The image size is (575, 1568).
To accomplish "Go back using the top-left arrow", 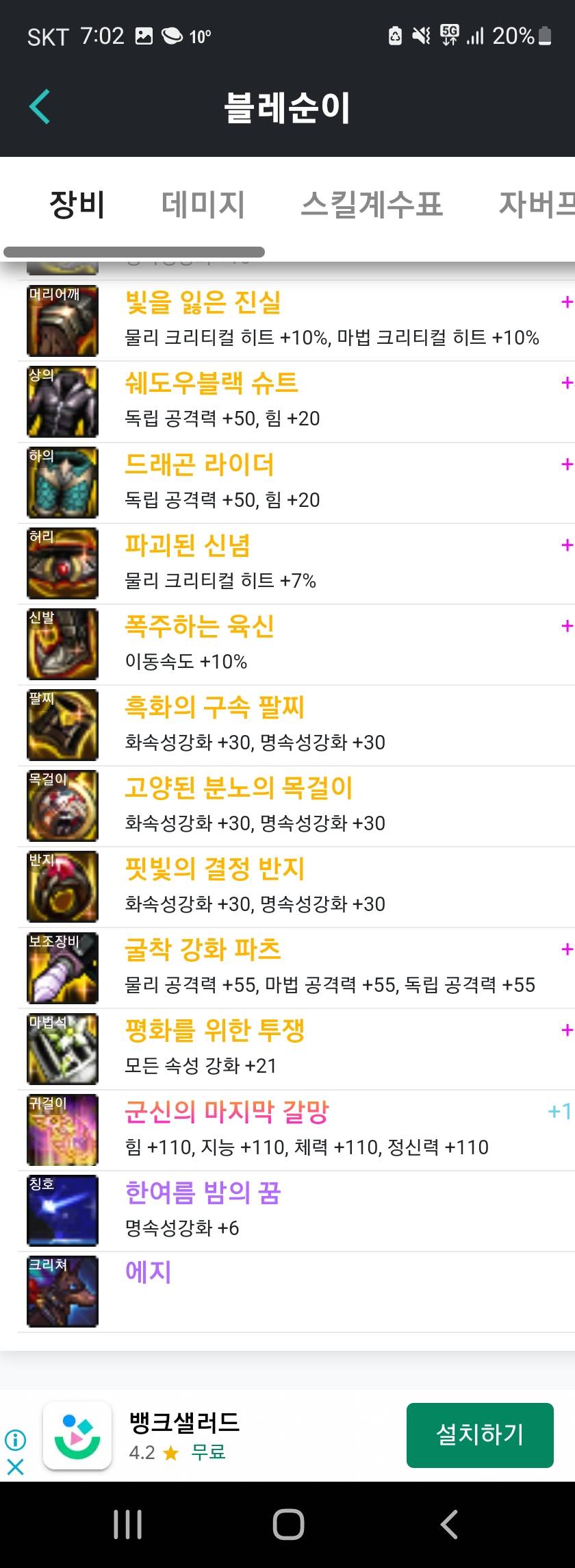I will click(x=40, y=107).
